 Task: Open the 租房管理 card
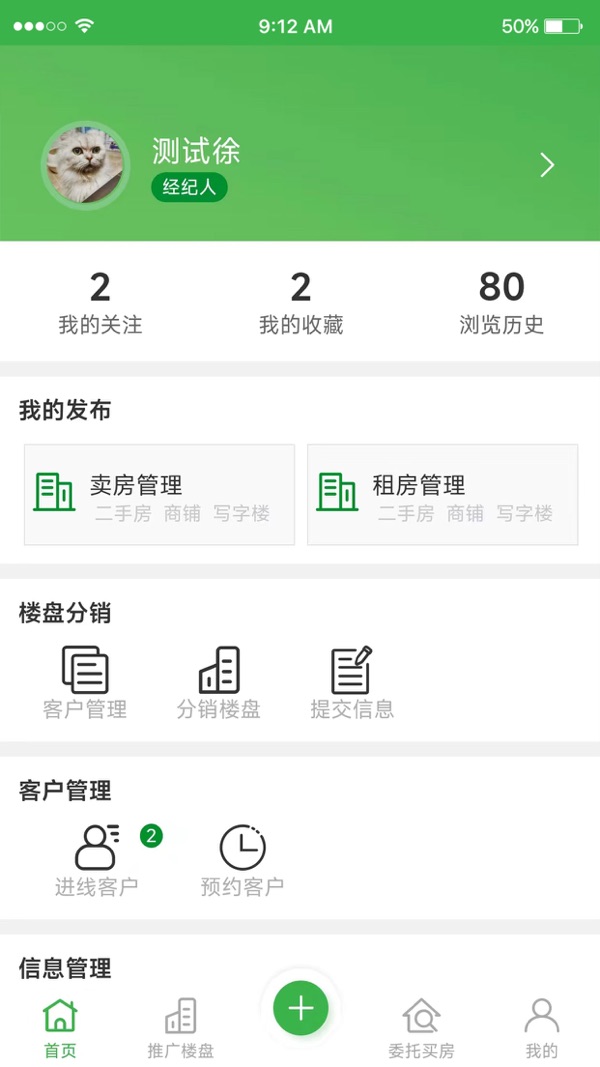442,495
